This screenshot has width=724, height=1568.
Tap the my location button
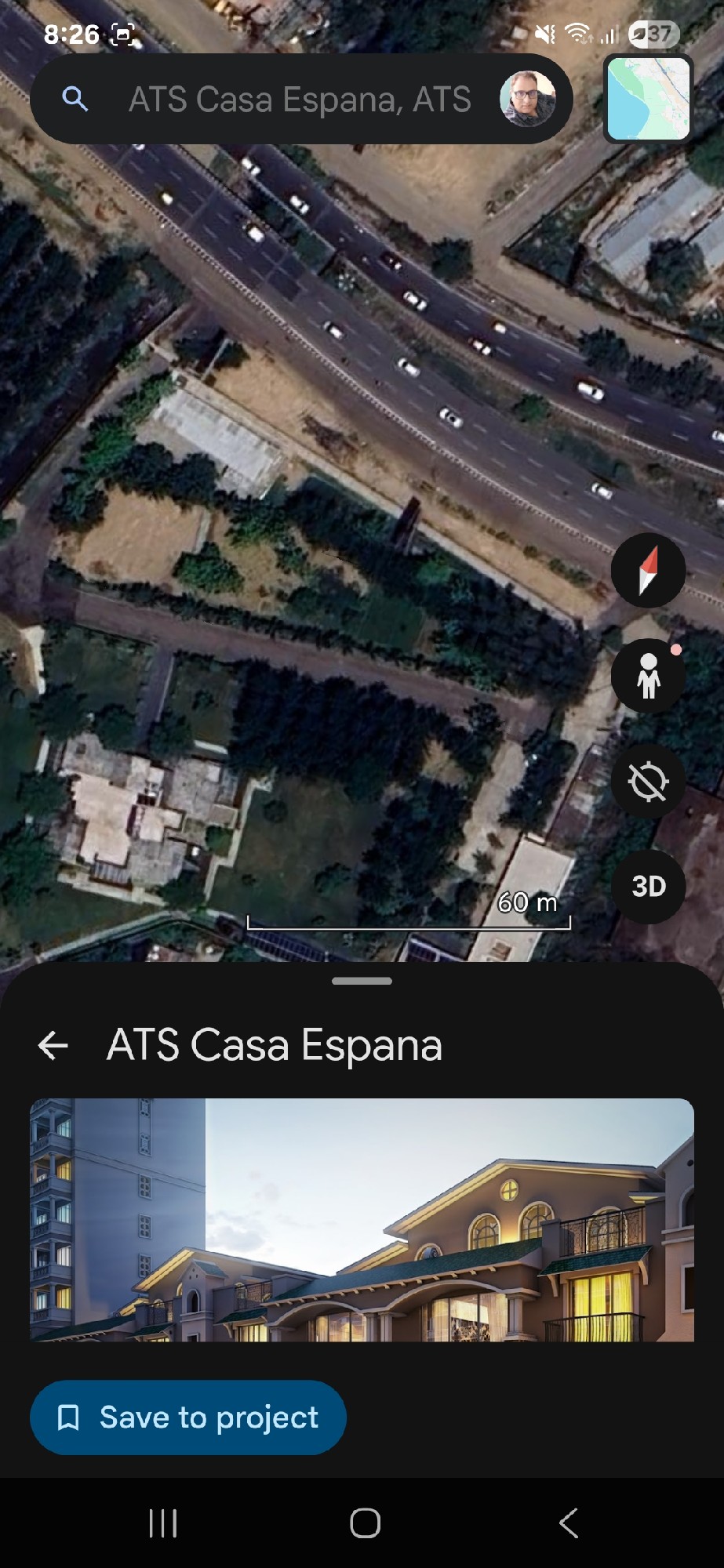(x=648, y=781)
